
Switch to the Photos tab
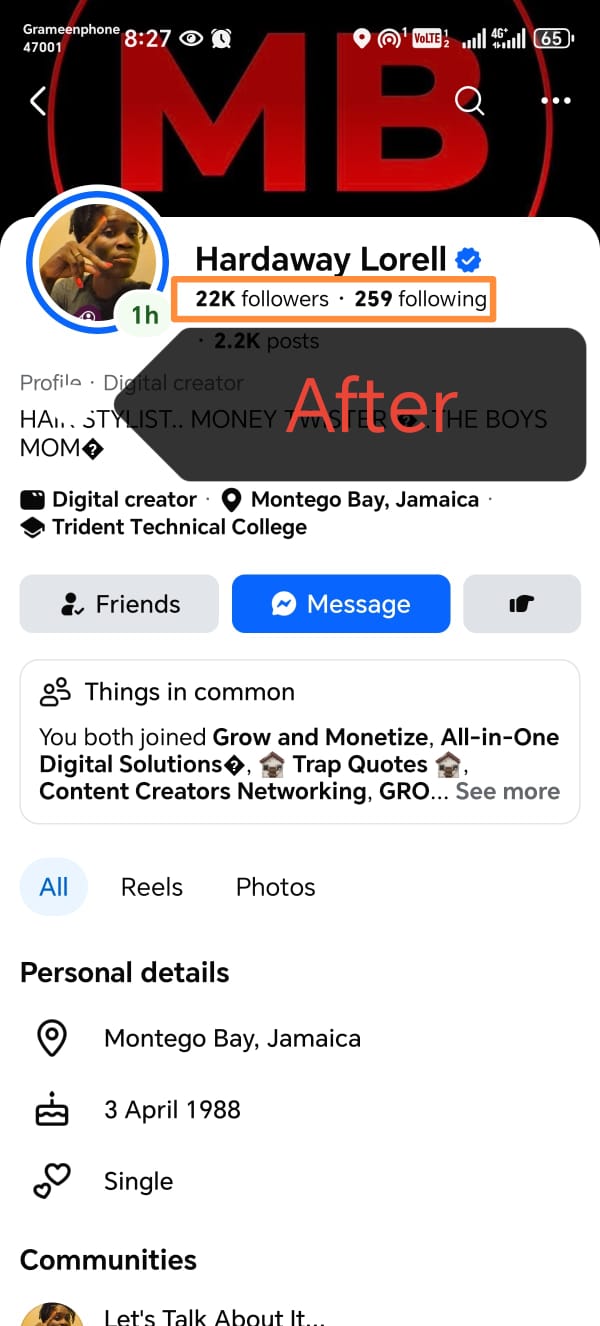275,887
